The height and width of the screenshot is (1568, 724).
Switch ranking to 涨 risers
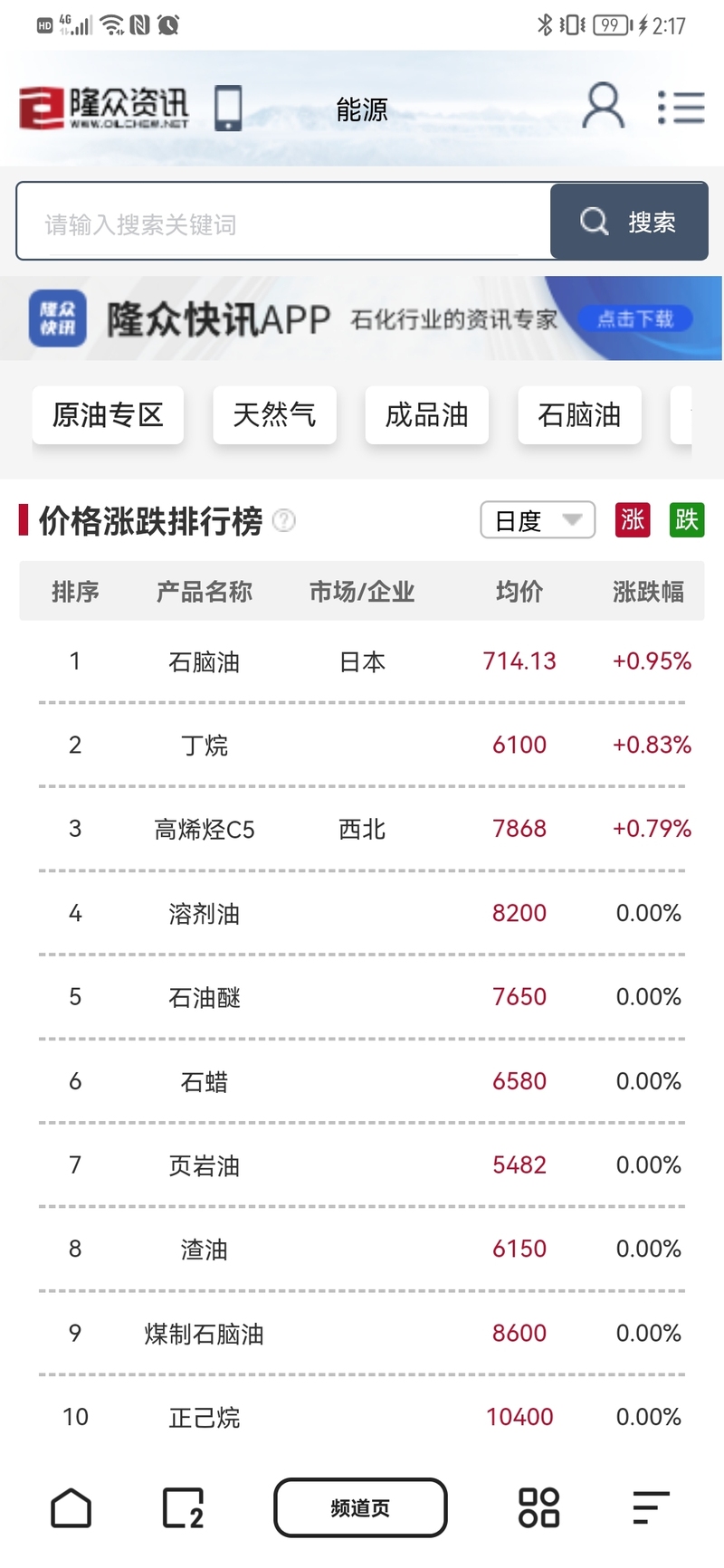point(633,519)
